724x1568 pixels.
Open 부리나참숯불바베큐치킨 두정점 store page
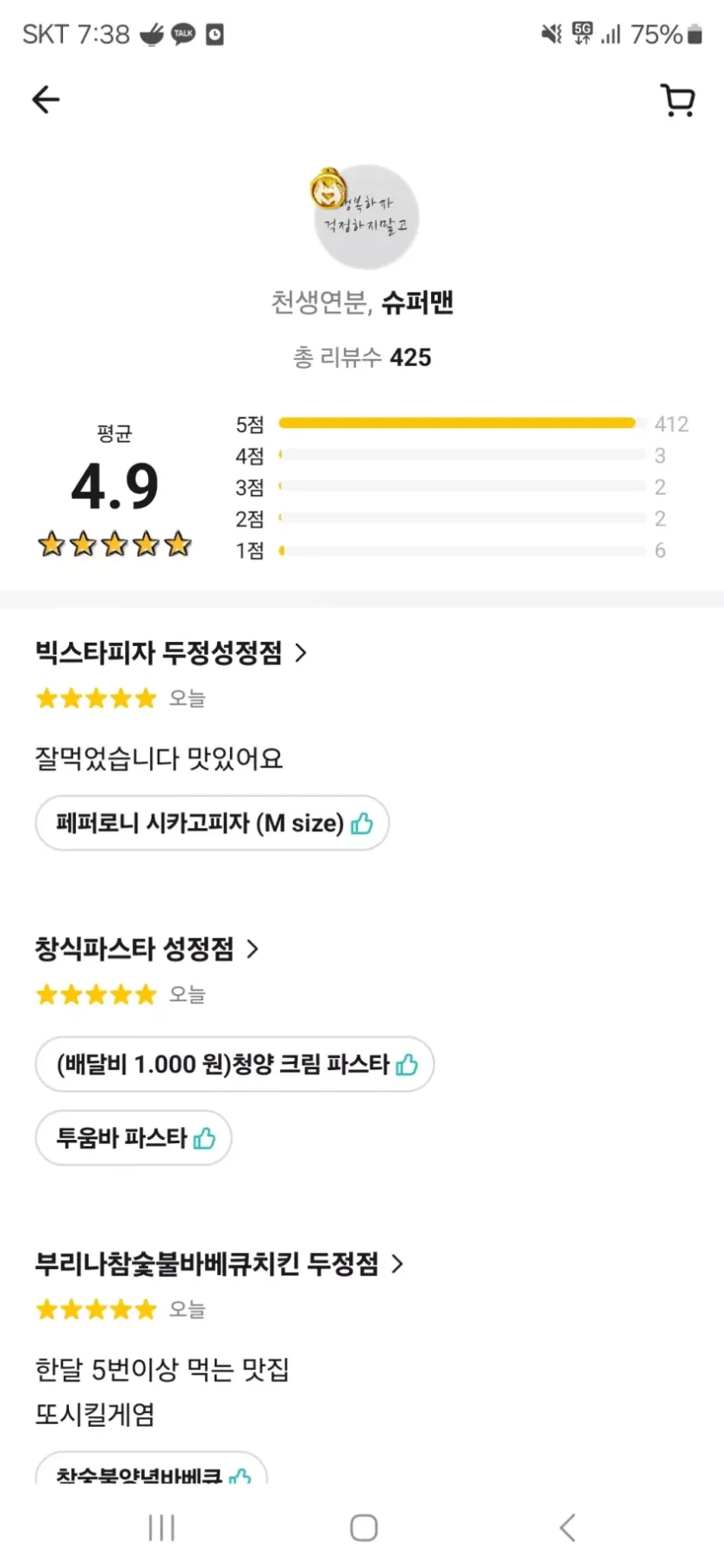tap(219, 1264)
